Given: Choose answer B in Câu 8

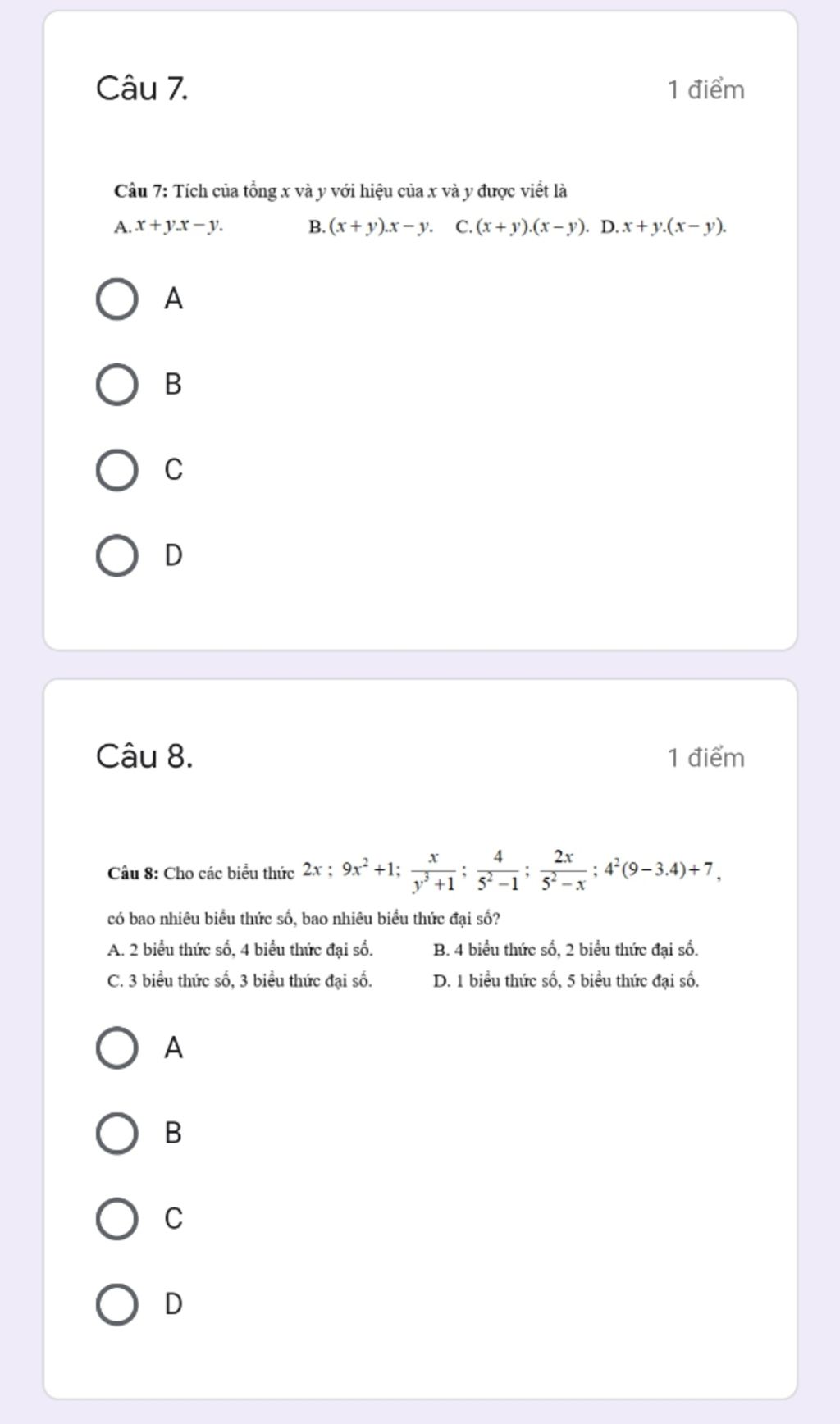Looking at the screenshot, I should pos(117,1134).
